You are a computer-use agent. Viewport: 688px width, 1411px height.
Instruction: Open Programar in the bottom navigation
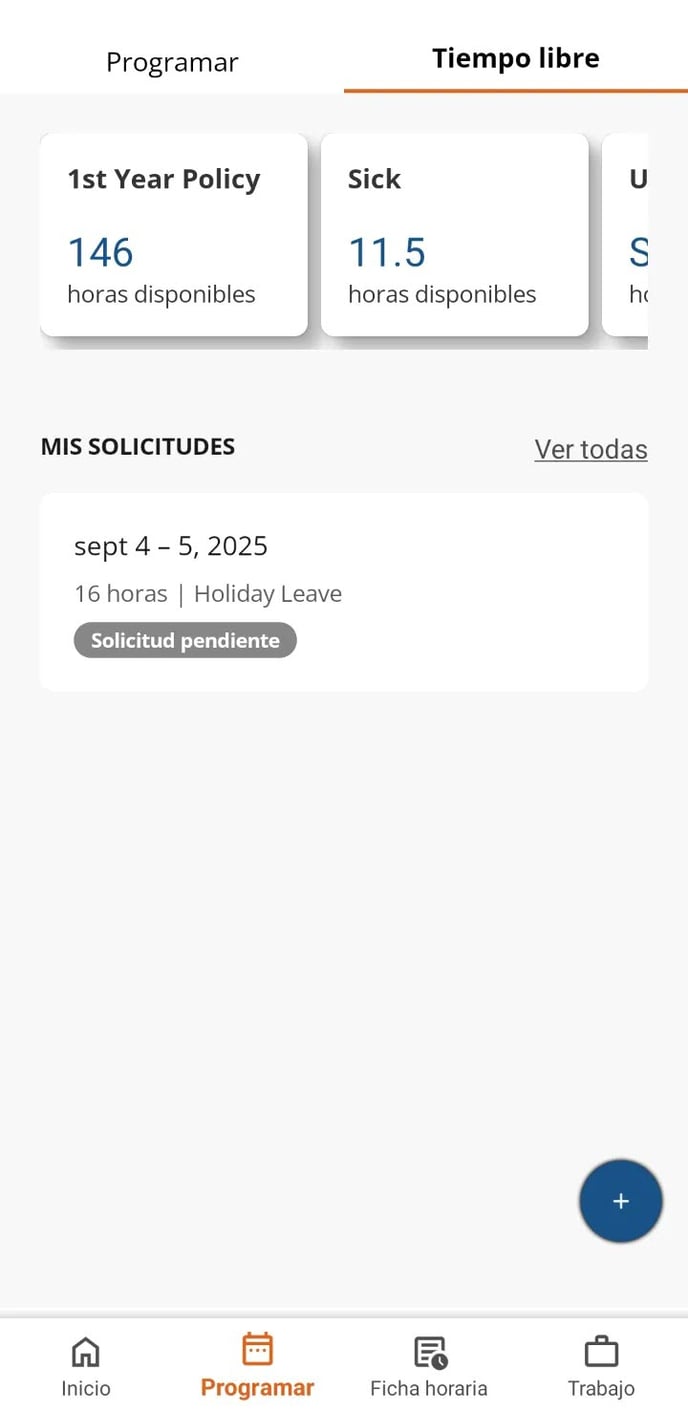[257, 1367]
